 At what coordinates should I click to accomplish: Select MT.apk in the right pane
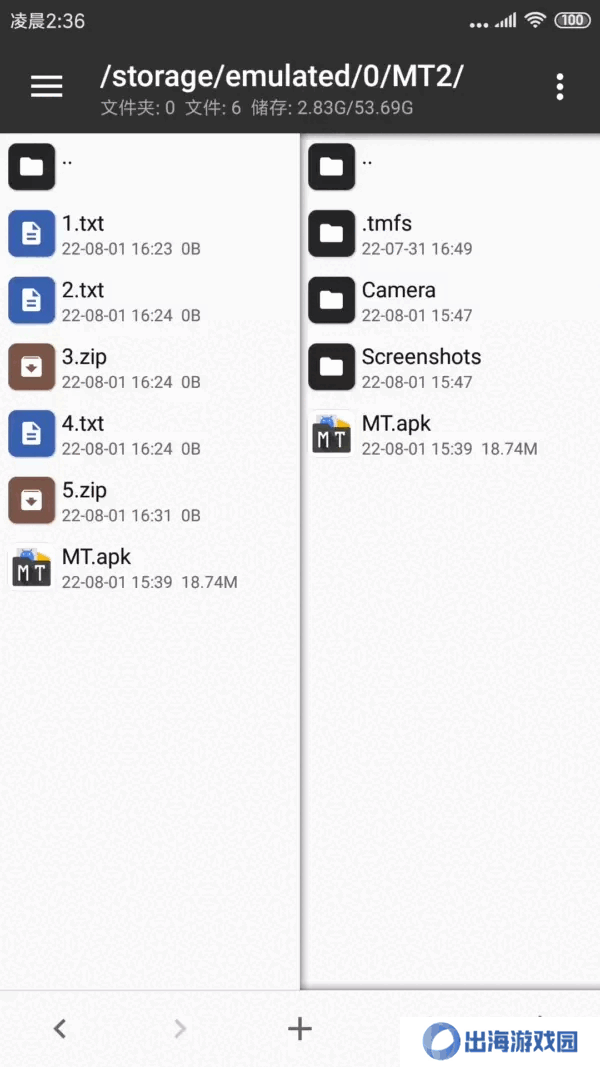tap(450, 433)
